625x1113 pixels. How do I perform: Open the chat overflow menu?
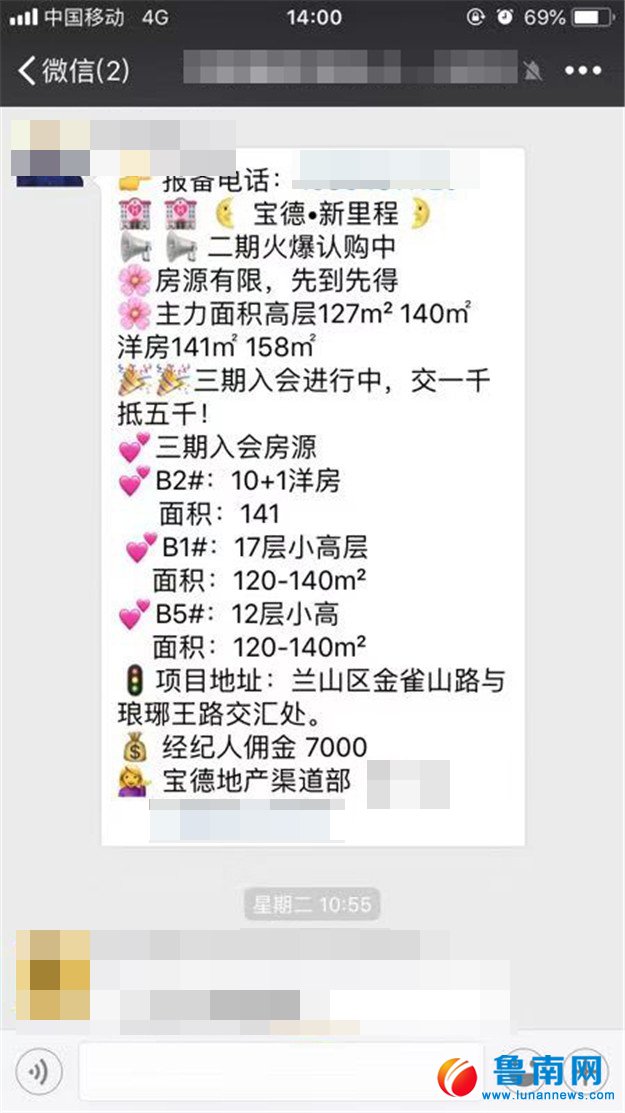click(x=583, y=70)
